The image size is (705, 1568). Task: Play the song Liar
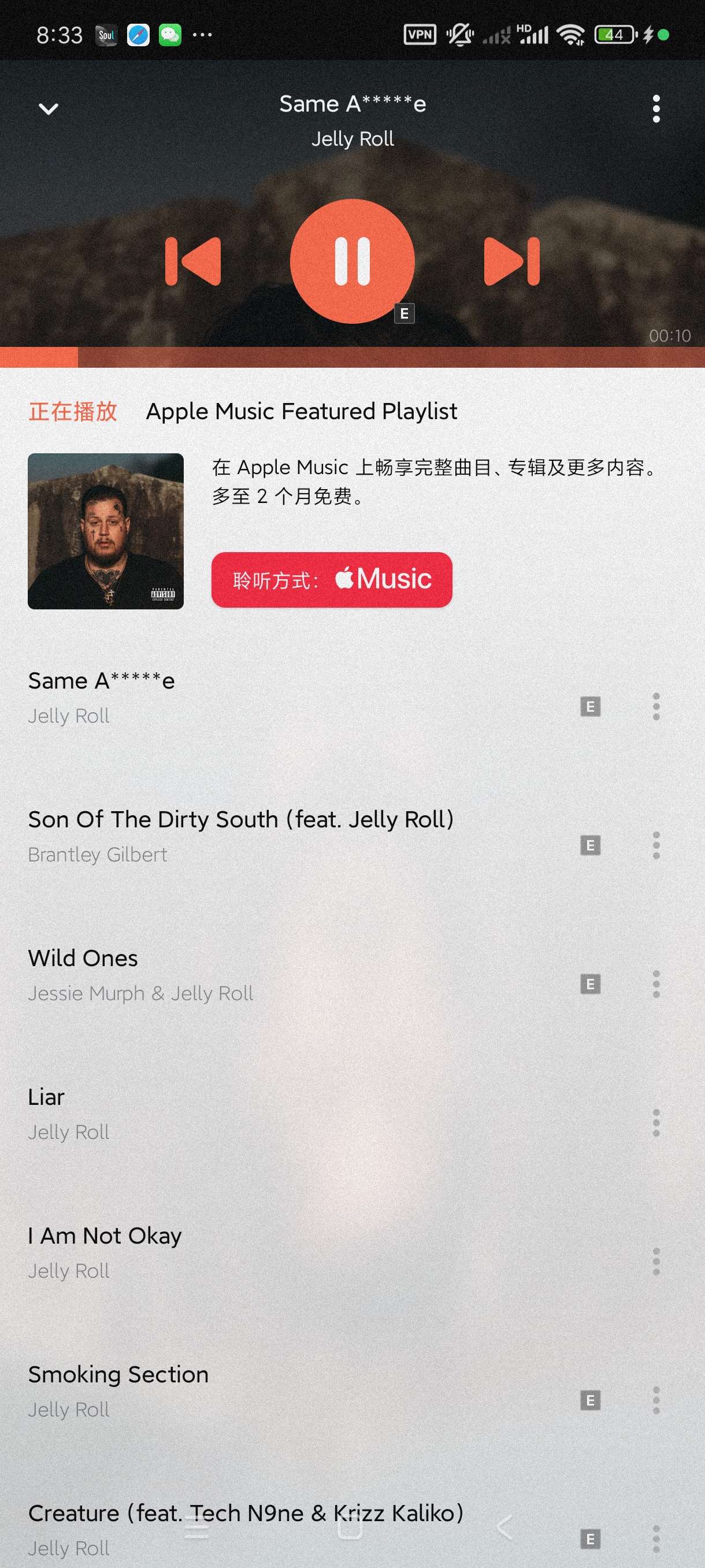coord(68,1113)
